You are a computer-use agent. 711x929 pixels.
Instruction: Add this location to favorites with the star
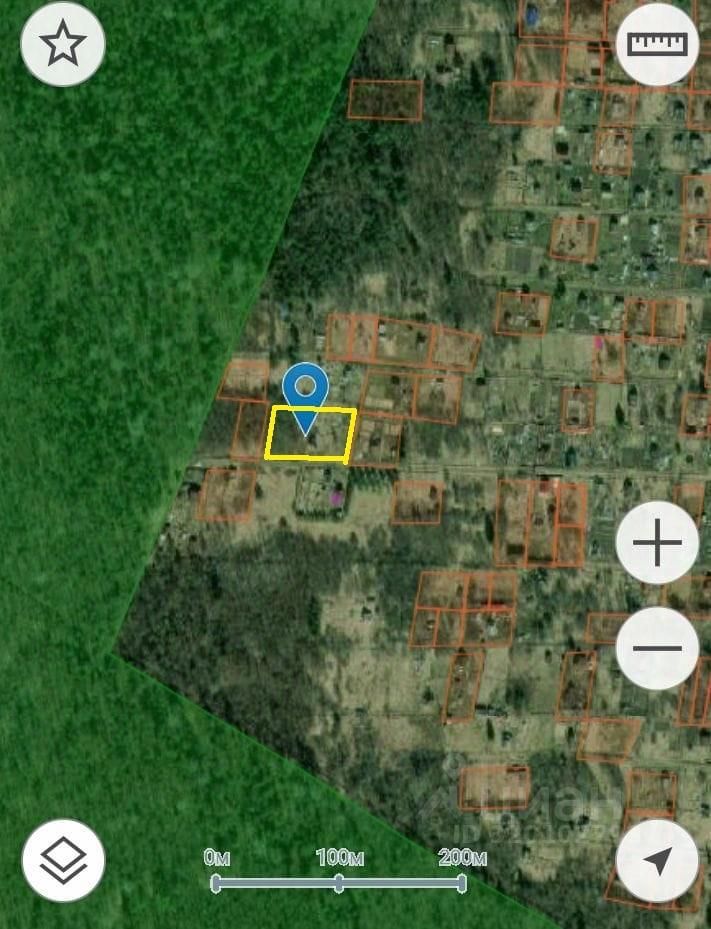(x=62, y=44)
